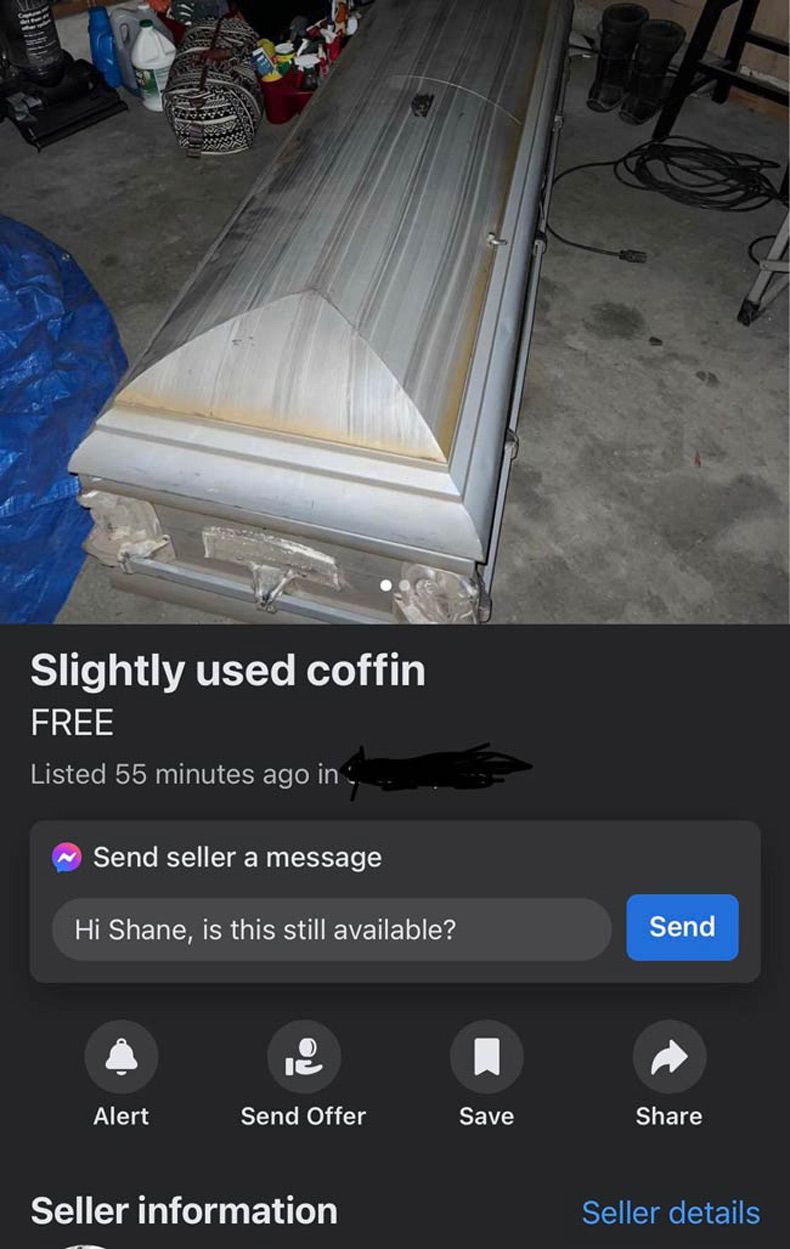
Task: Open Seller details
Action: pos(670,1212)
